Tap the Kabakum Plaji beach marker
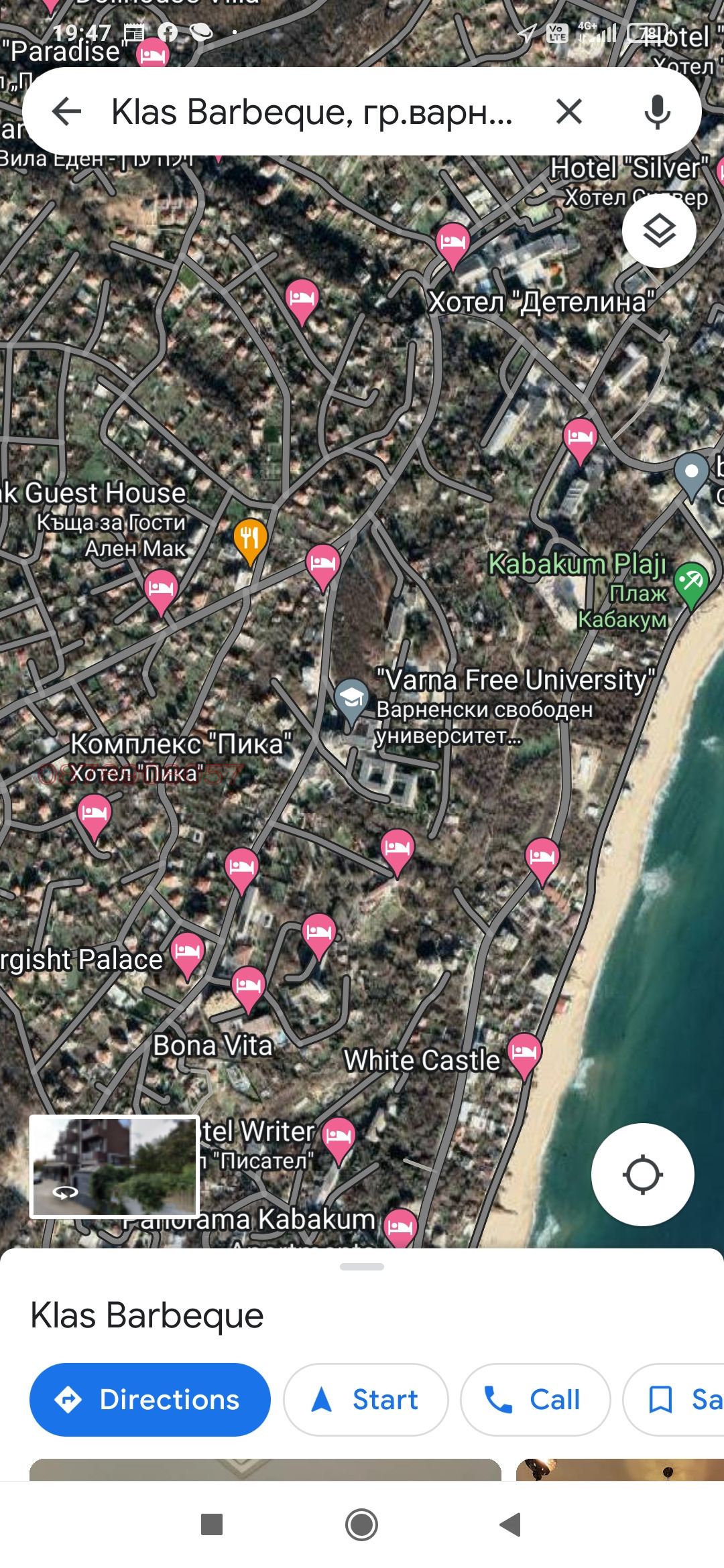Screen dimensions: 724x1568 pyautogui.click(x=691, y=581)
